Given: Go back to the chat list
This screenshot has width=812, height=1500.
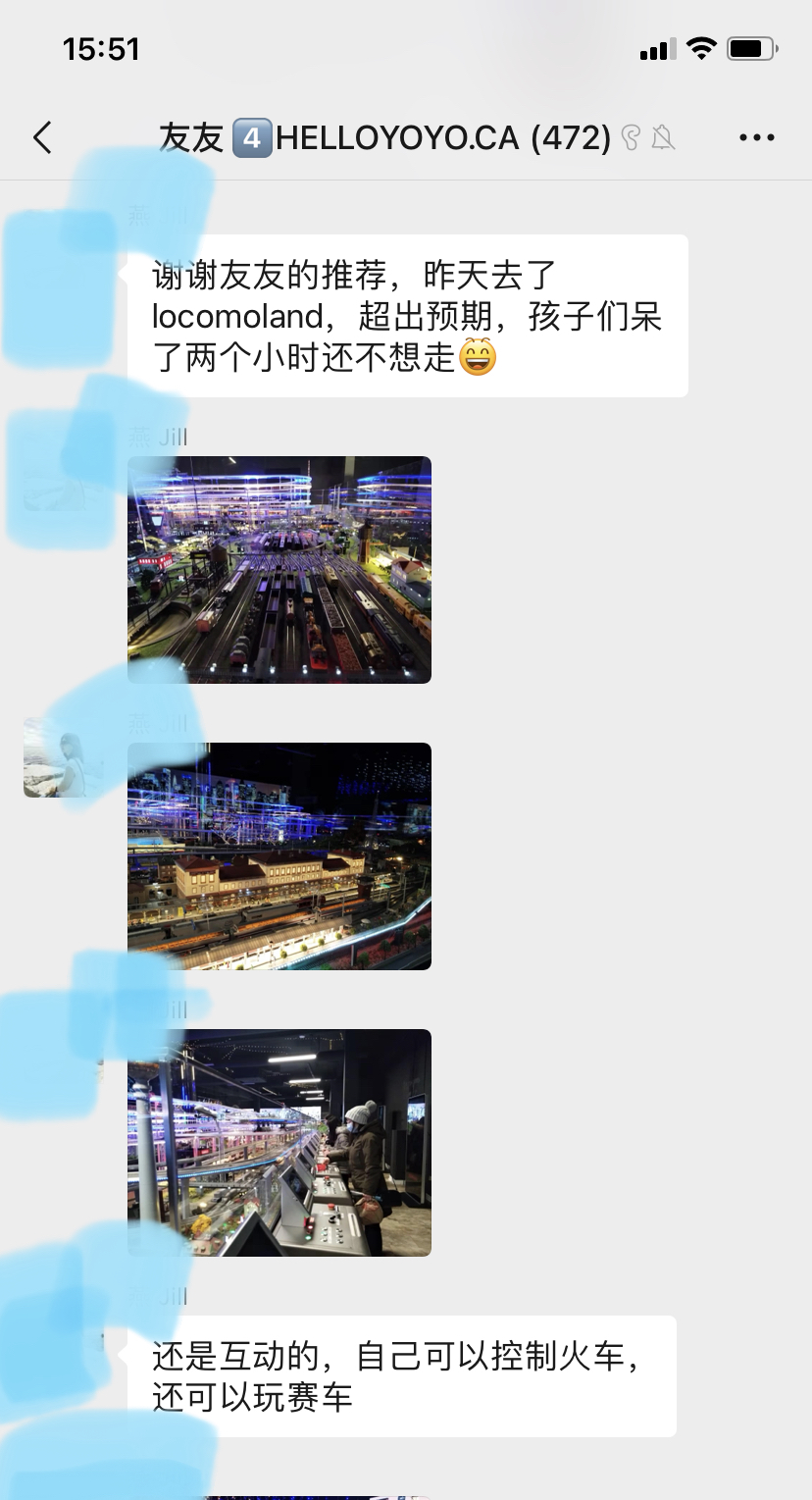Looking at the screenshot, I should 42,138.
